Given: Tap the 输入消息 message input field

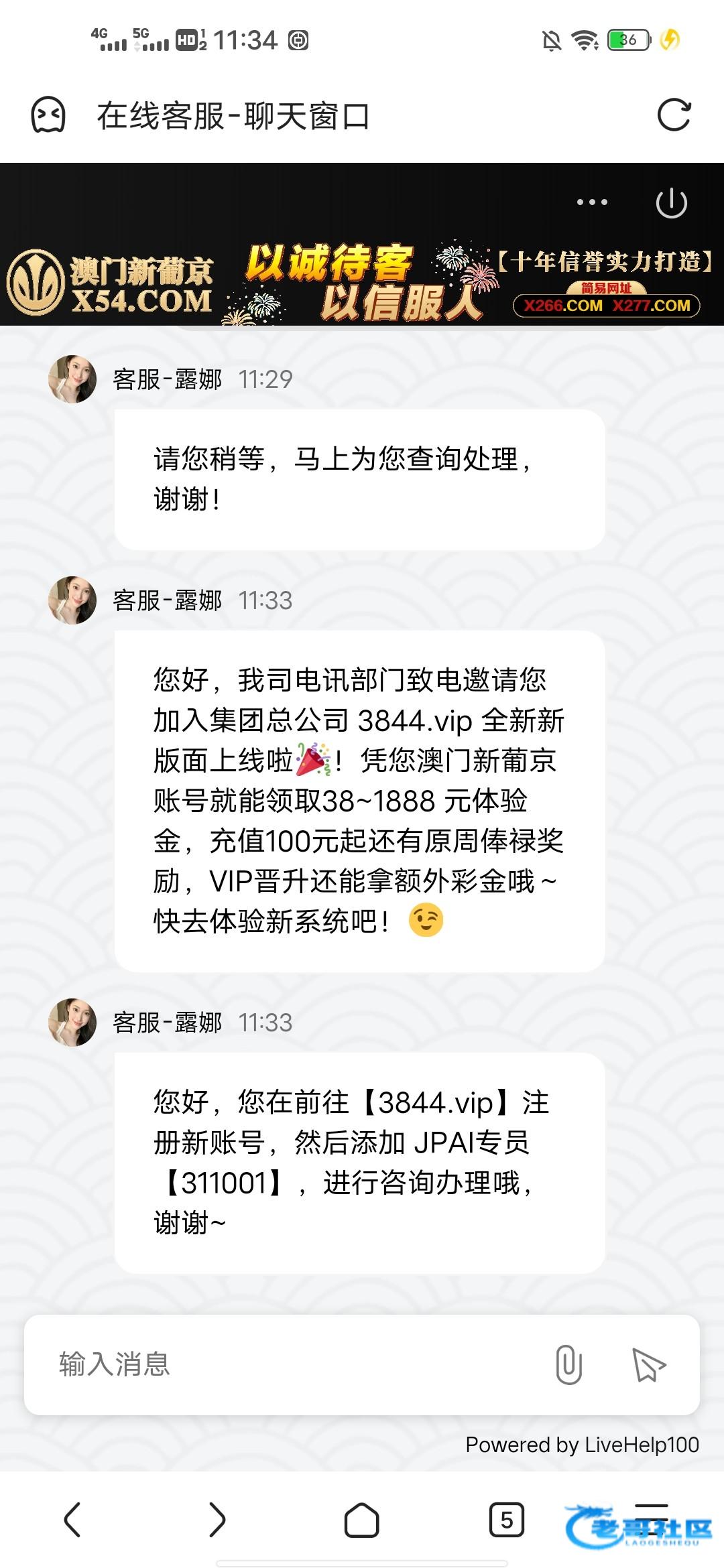Looking at the screenshot, I should [x=288, y=1364].
